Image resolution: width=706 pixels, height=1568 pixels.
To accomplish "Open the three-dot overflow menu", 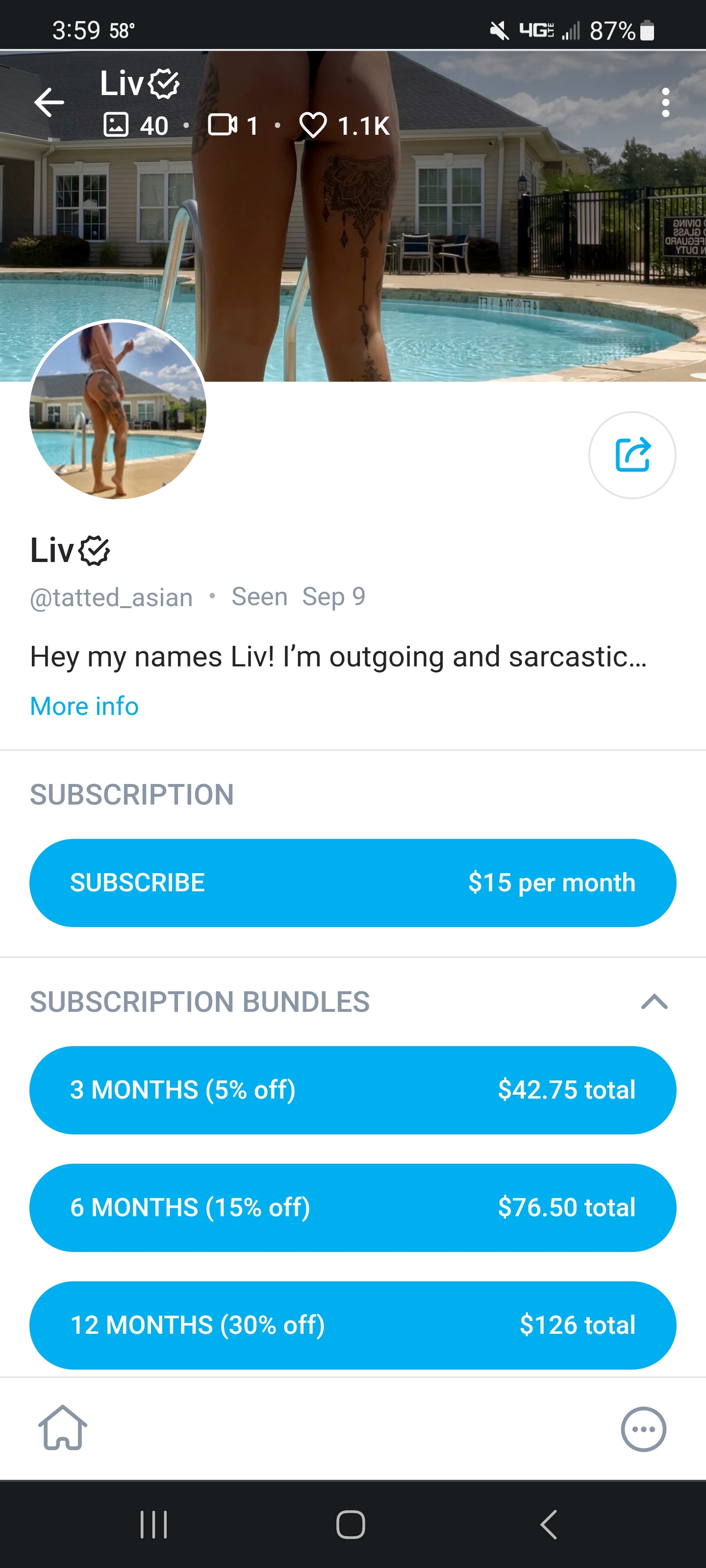I will coord(665,102).
